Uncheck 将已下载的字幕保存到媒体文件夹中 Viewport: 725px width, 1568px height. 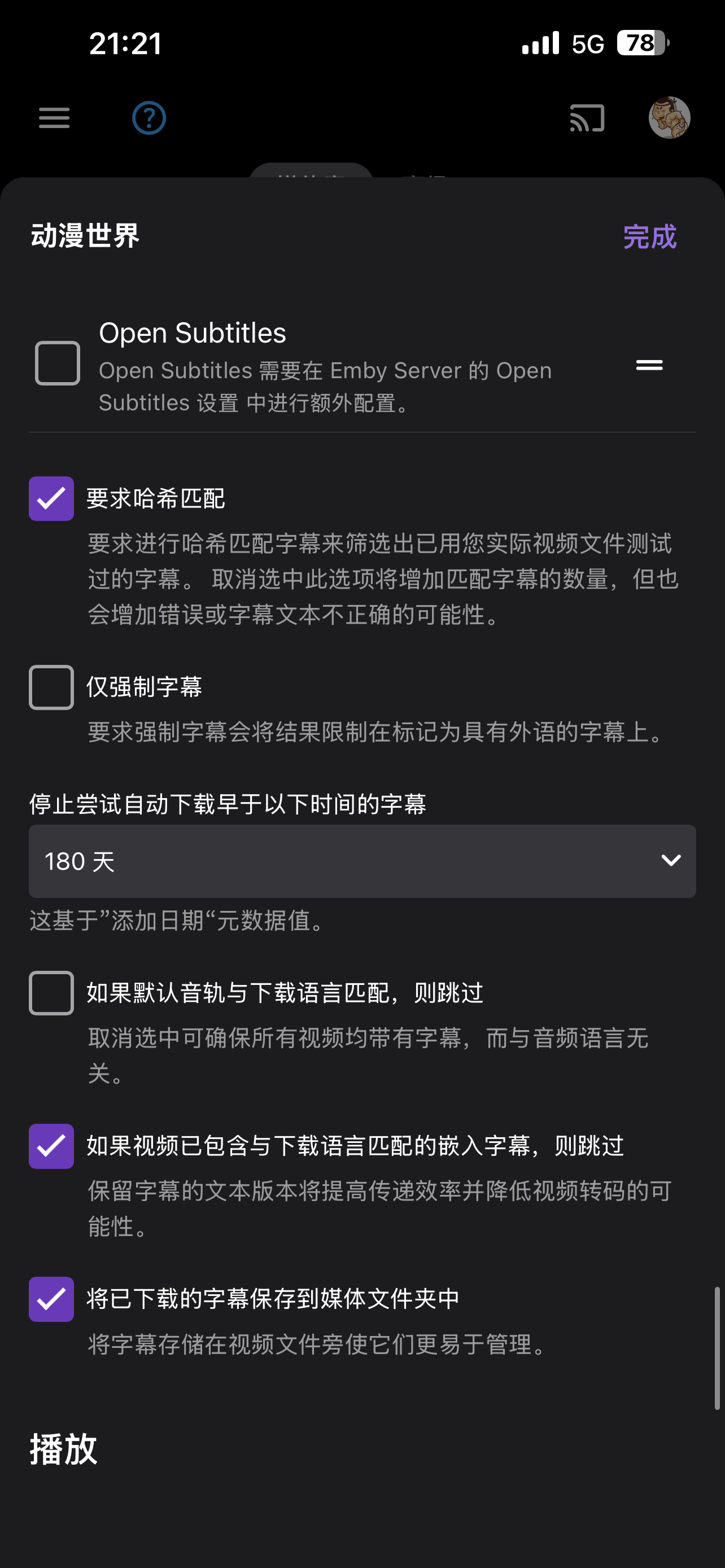(51, 1299)
